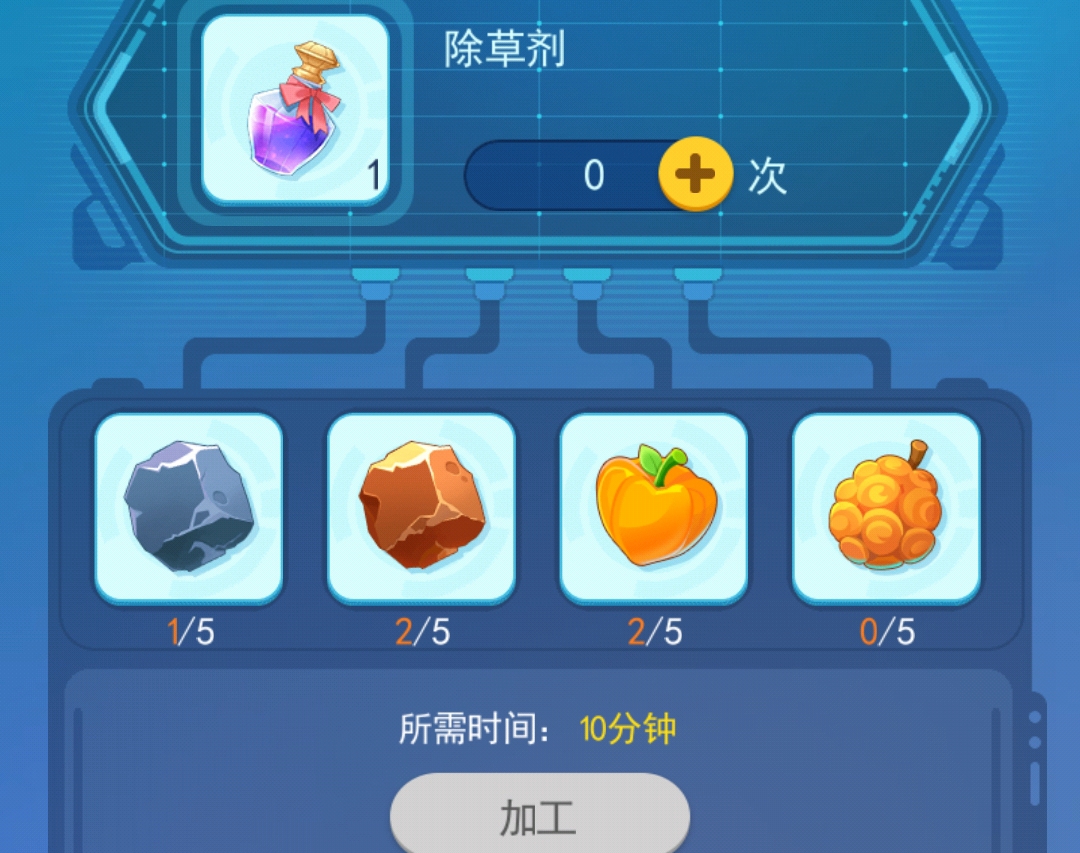Open the 除草剂 potion item tile

(x=295, y=110)
